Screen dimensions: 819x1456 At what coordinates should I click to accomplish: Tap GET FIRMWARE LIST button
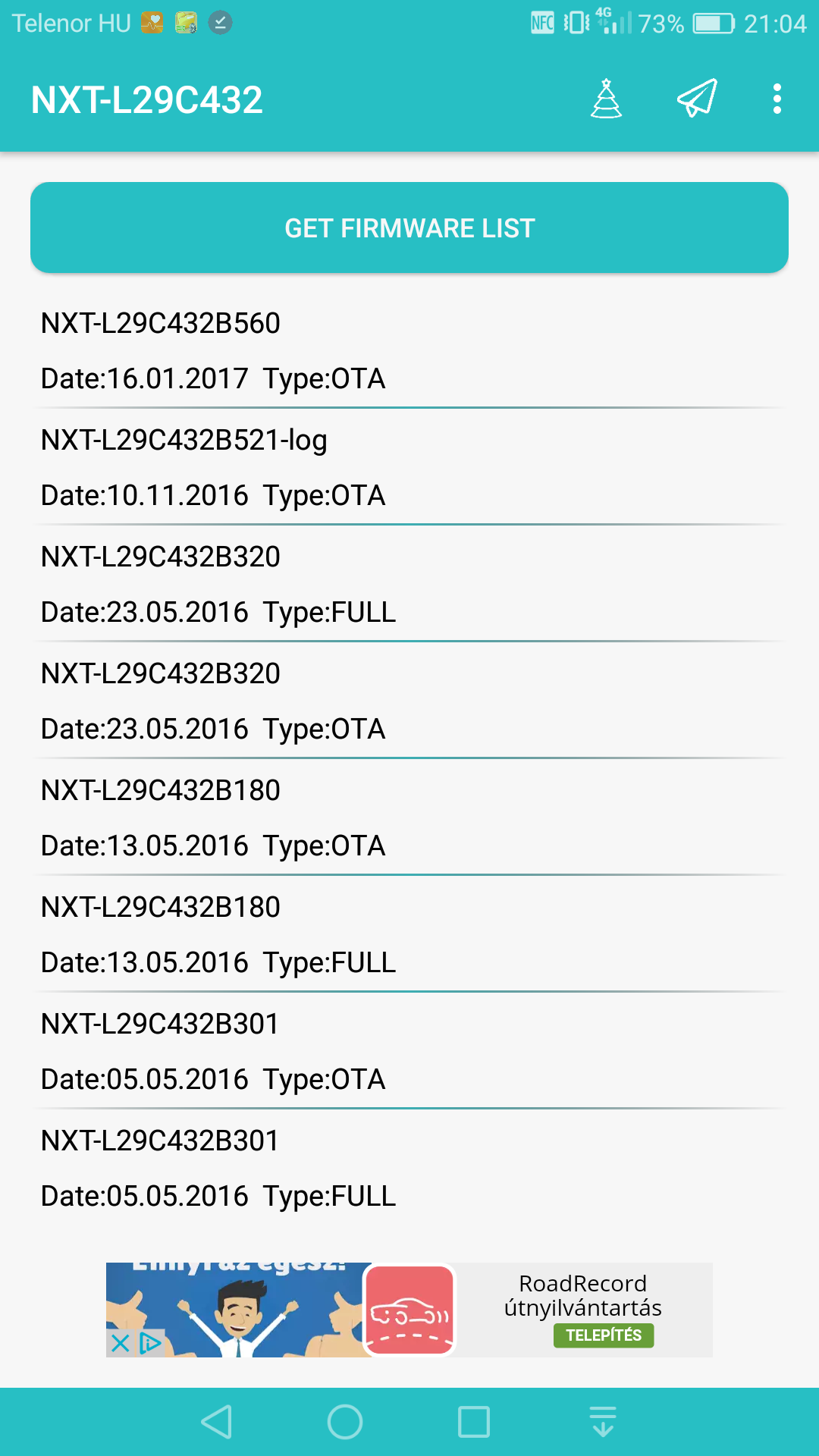tap(409, 227)
